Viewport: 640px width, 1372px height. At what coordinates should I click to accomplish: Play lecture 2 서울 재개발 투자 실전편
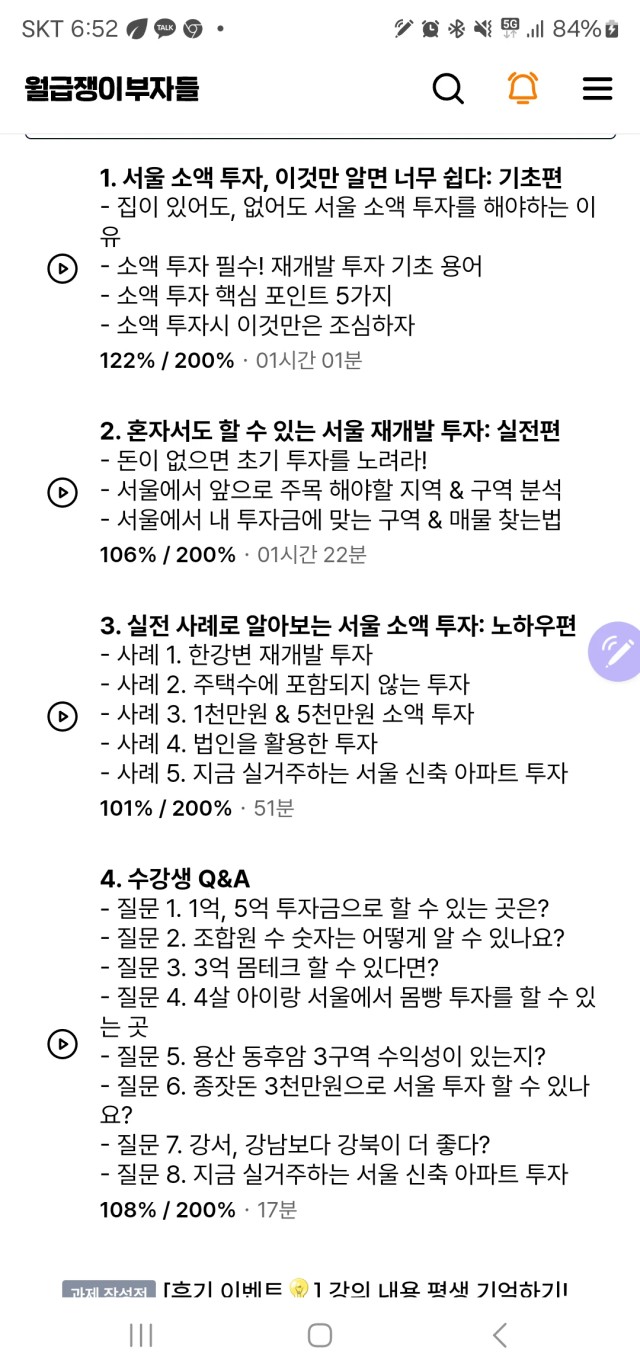click(62, 492)
